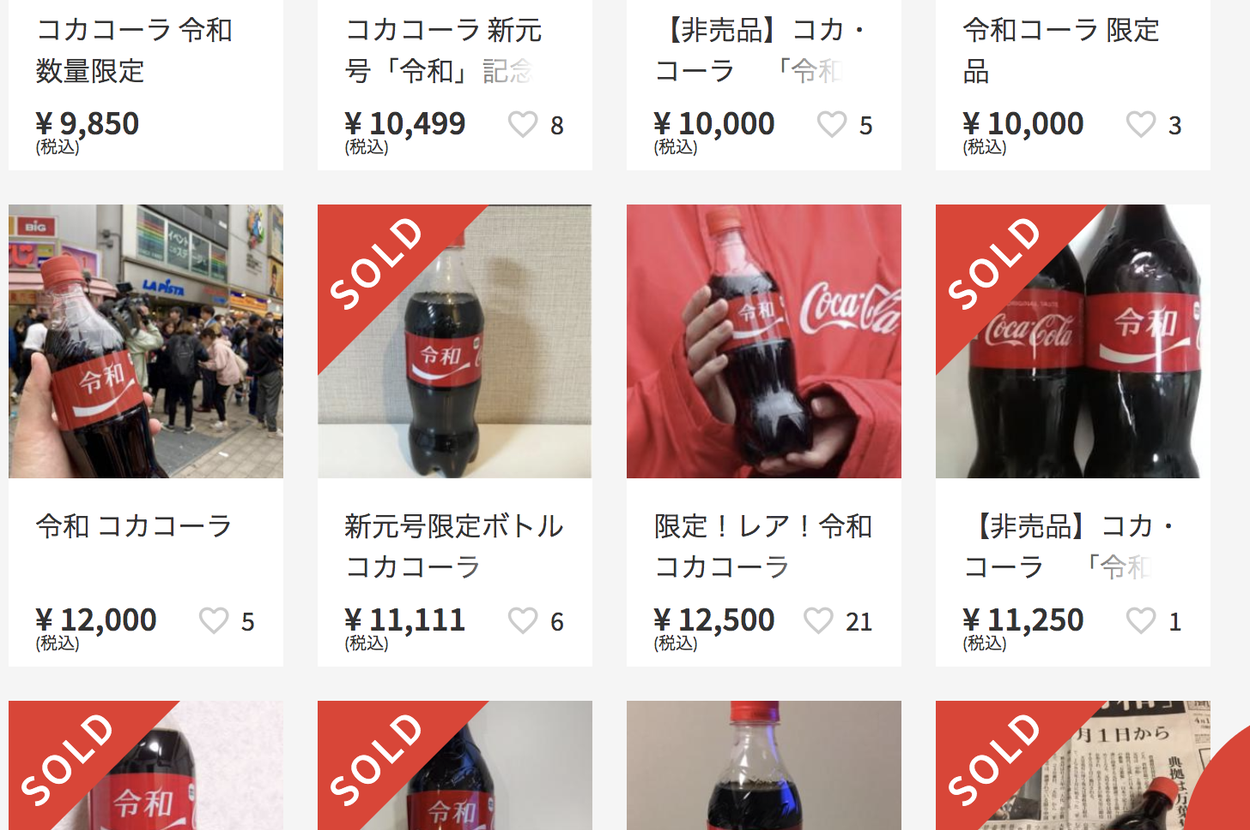
Task: Like the ¥10,000 令和コーラ 限定品 item
Action: pyautogui.click(x=1141, y=124)
